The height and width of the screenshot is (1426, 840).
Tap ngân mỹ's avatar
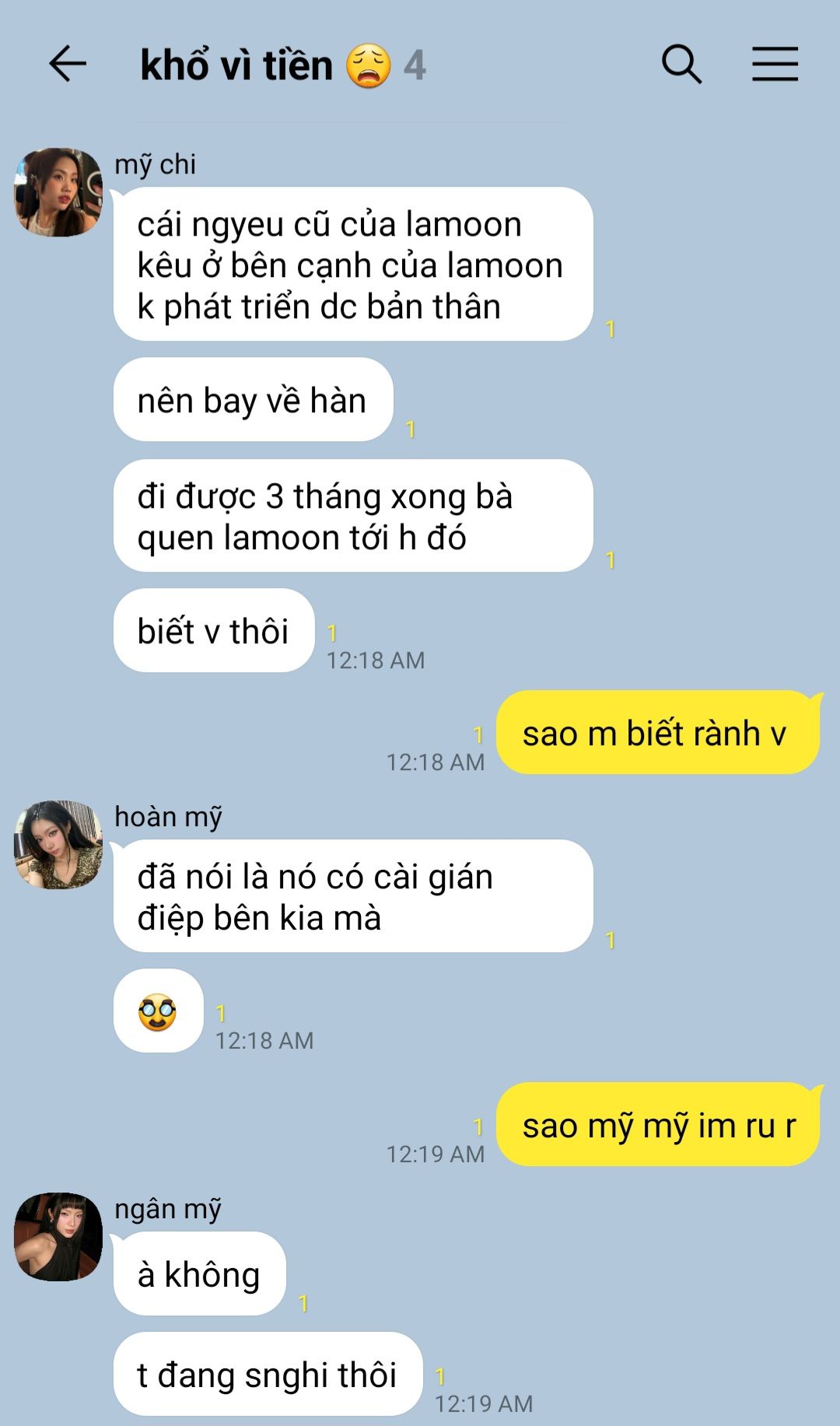point(58,1237)
